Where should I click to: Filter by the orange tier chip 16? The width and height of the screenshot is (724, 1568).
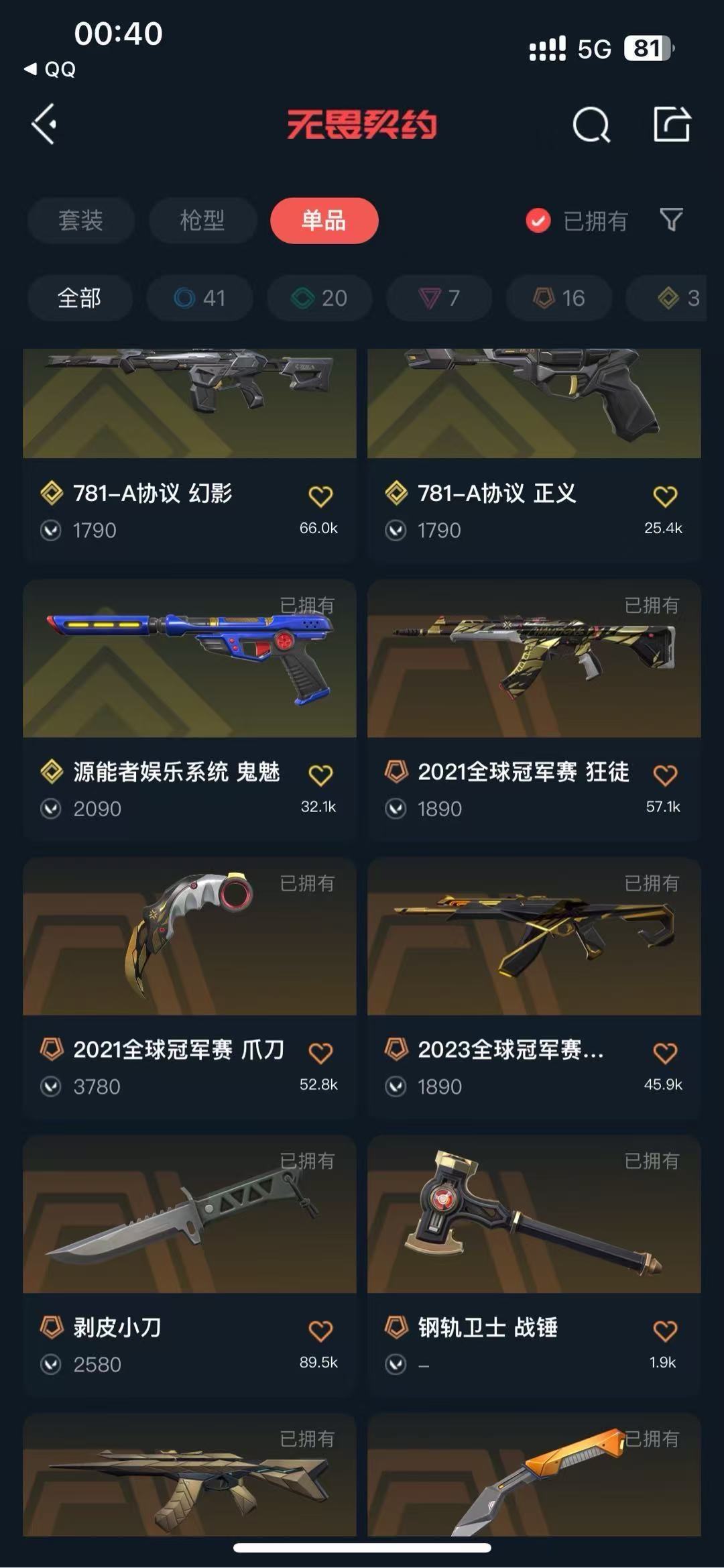[x=559, y=298]
